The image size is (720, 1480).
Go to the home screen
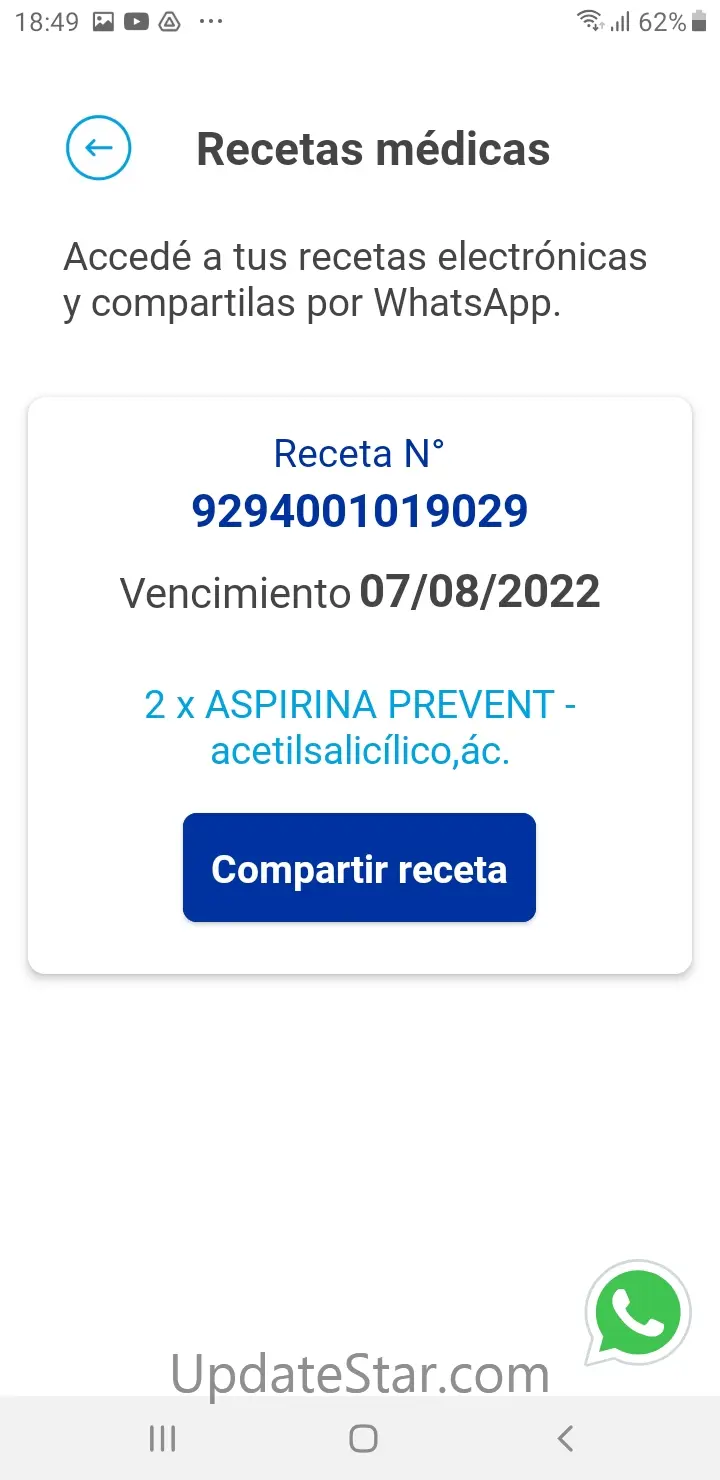[x=363, y=1439]
